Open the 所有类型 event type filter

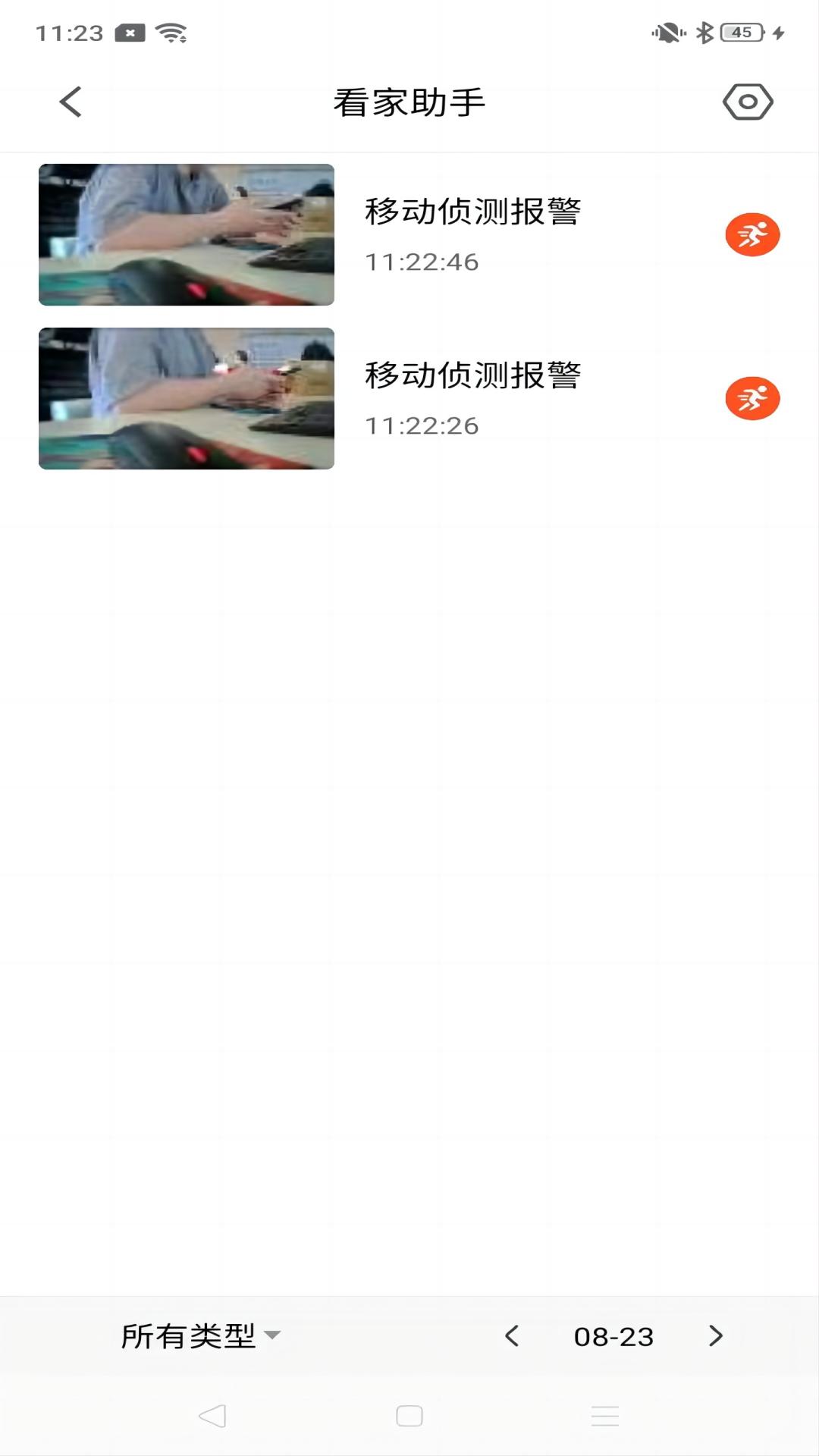199,1336
